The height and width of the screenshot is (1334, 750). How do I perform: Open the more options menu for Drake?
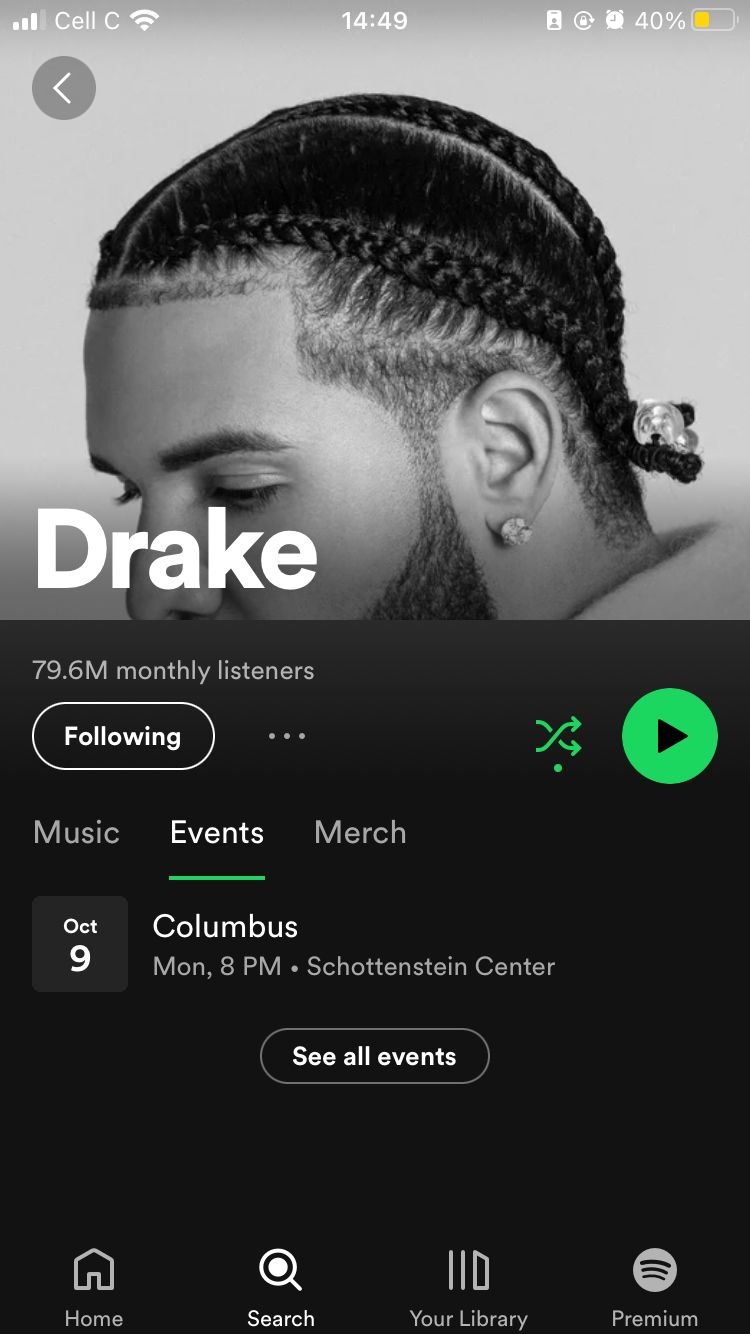(x=287, y=736)
